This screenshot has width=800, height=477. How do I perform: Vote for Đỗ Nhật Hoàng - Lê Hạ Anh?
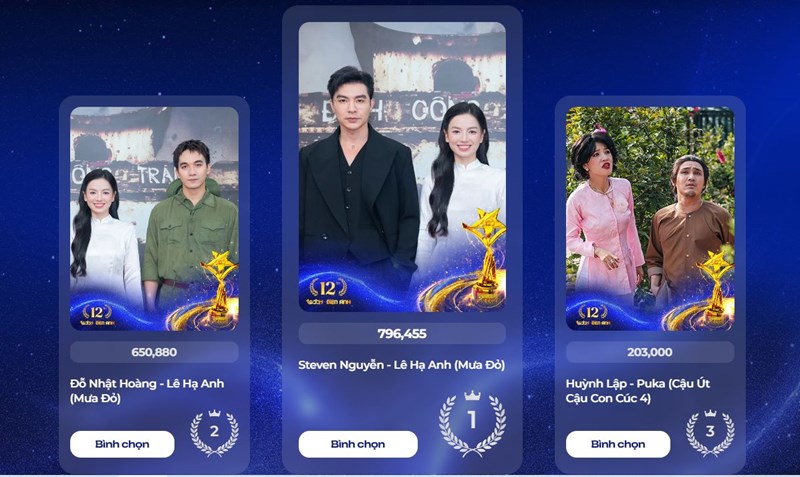(x=122, y=444)
